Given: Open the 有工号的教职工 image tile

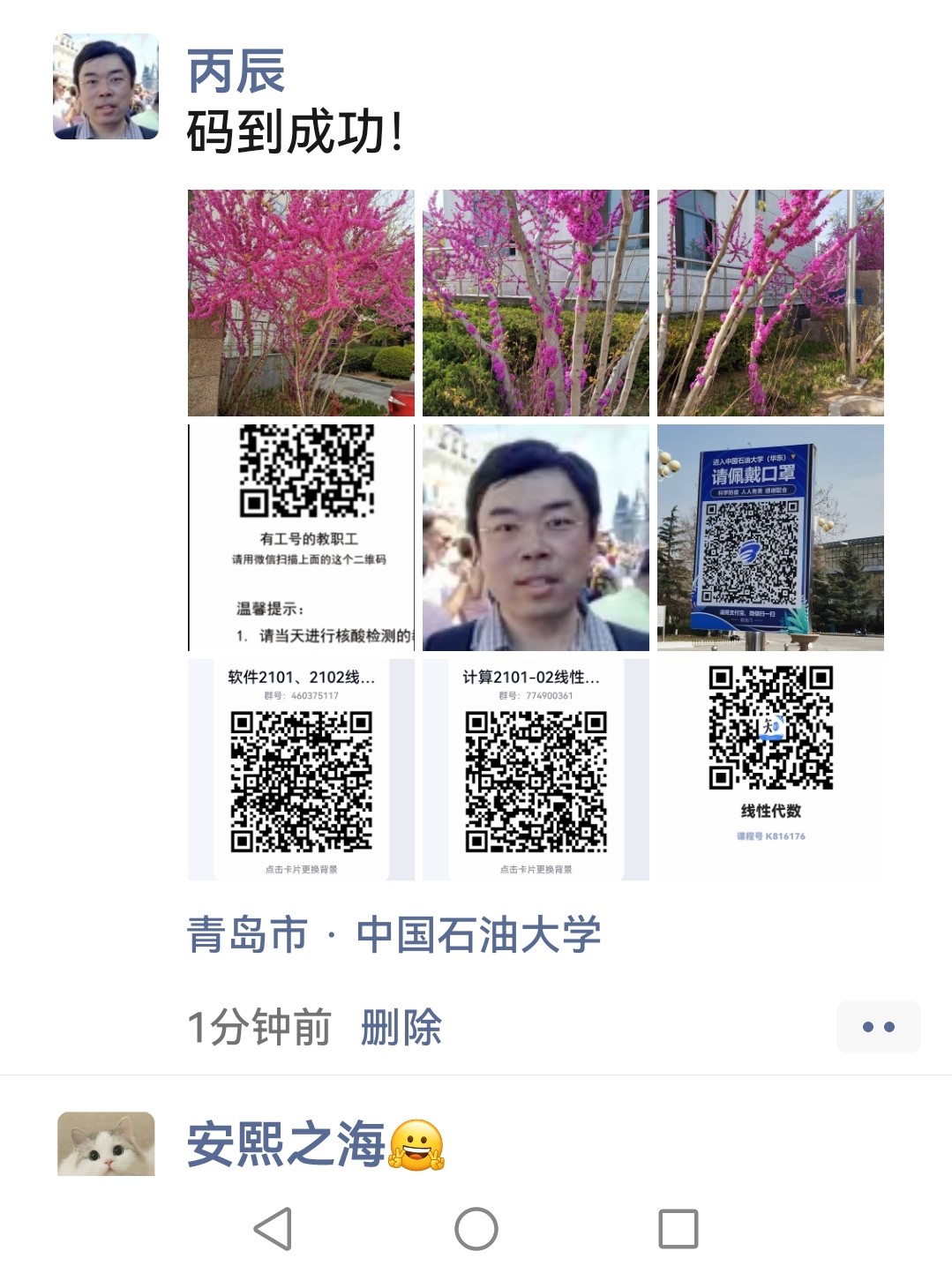Looking at the screenshot, I should tap(301, 537).
